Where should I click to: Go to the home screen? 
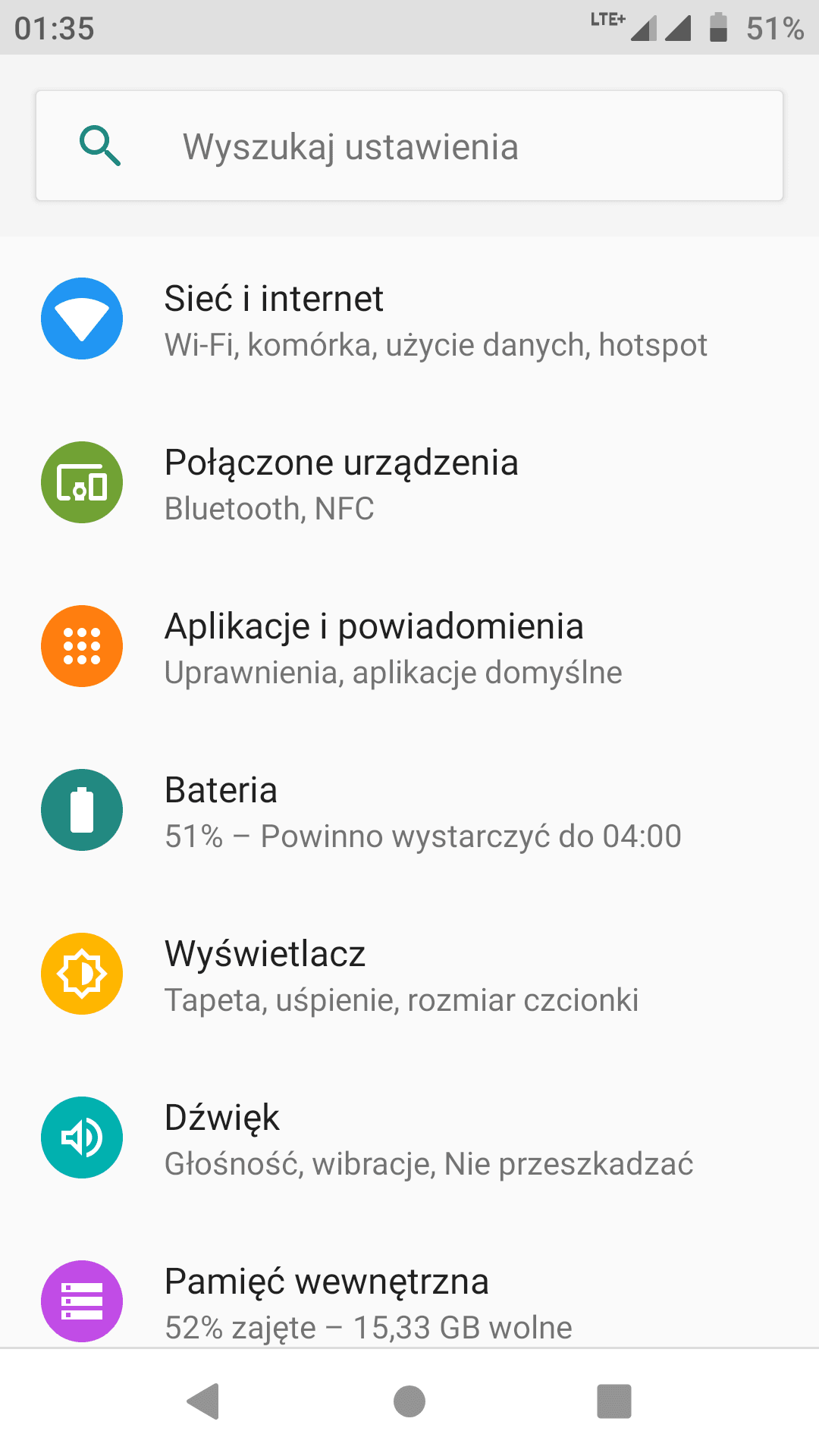click(x=409, y=1401)
